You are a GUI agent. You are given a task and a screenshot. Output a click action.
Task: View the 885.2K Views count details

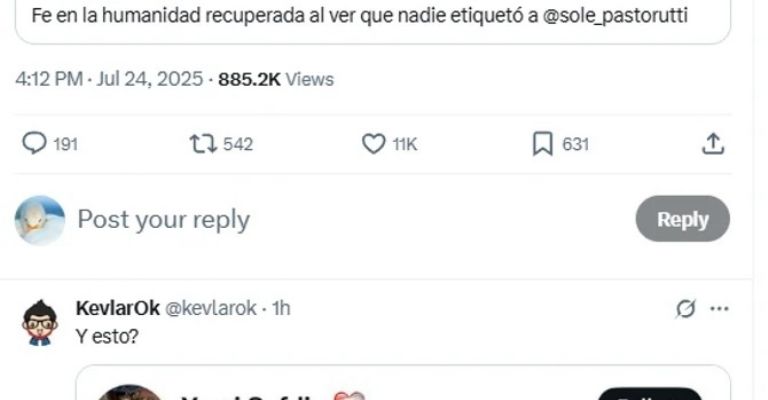pos(276,79)
